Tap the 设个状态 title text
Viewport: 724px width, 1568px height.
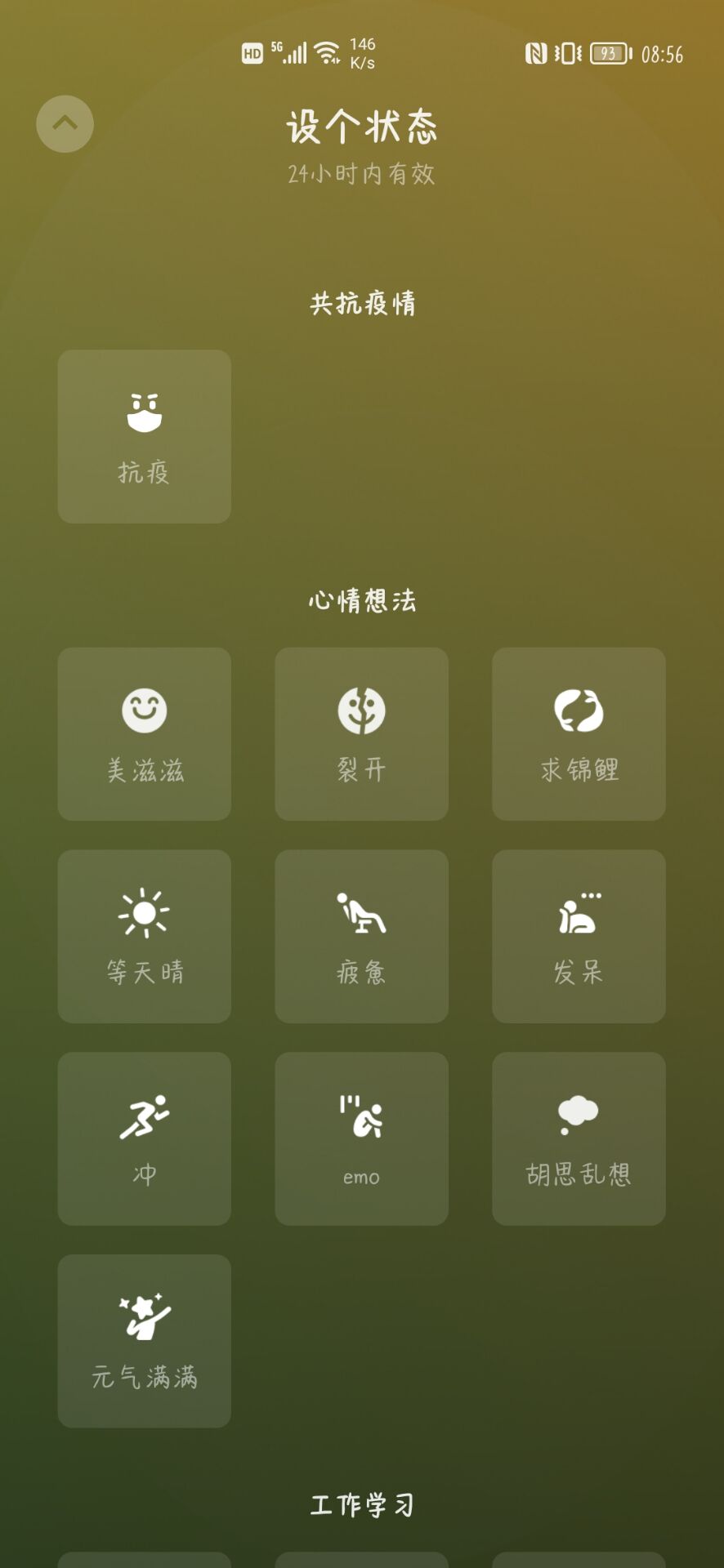click(x=361, y=127)
